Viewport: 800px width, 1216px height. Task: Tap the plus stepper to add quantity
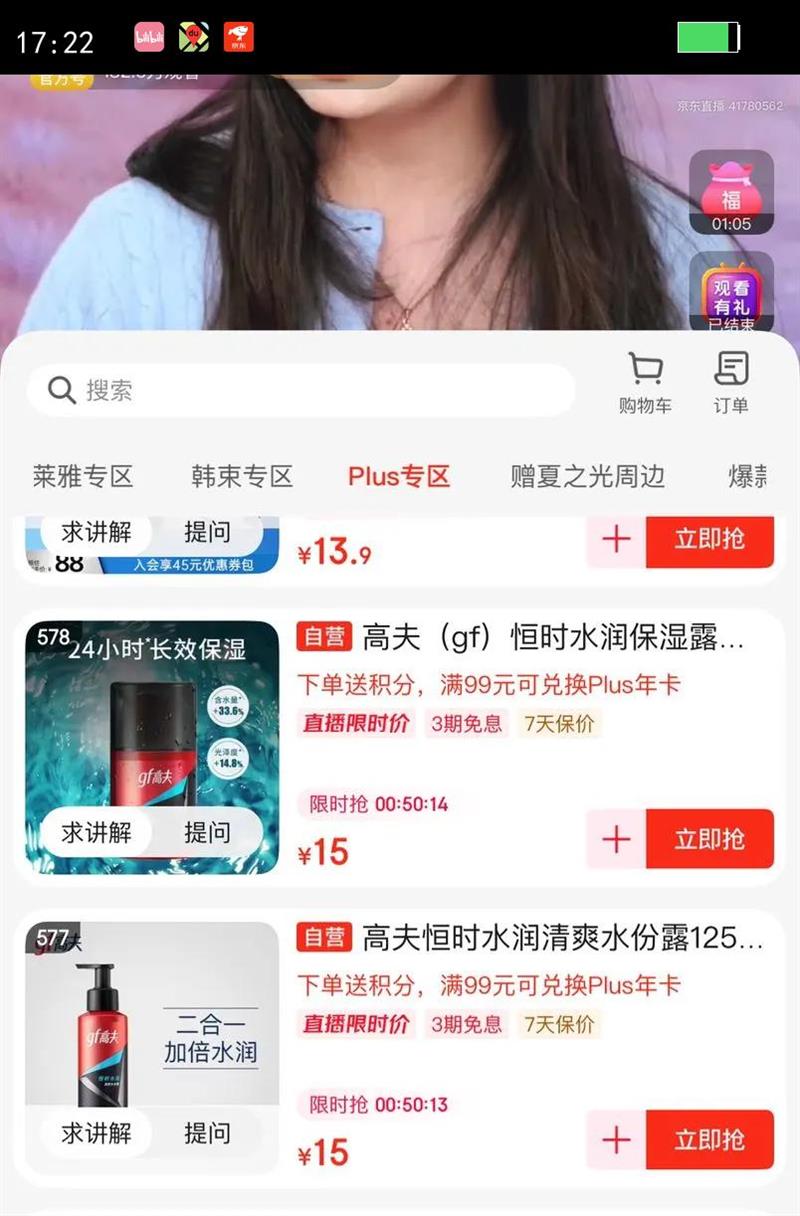click(614, 840)
